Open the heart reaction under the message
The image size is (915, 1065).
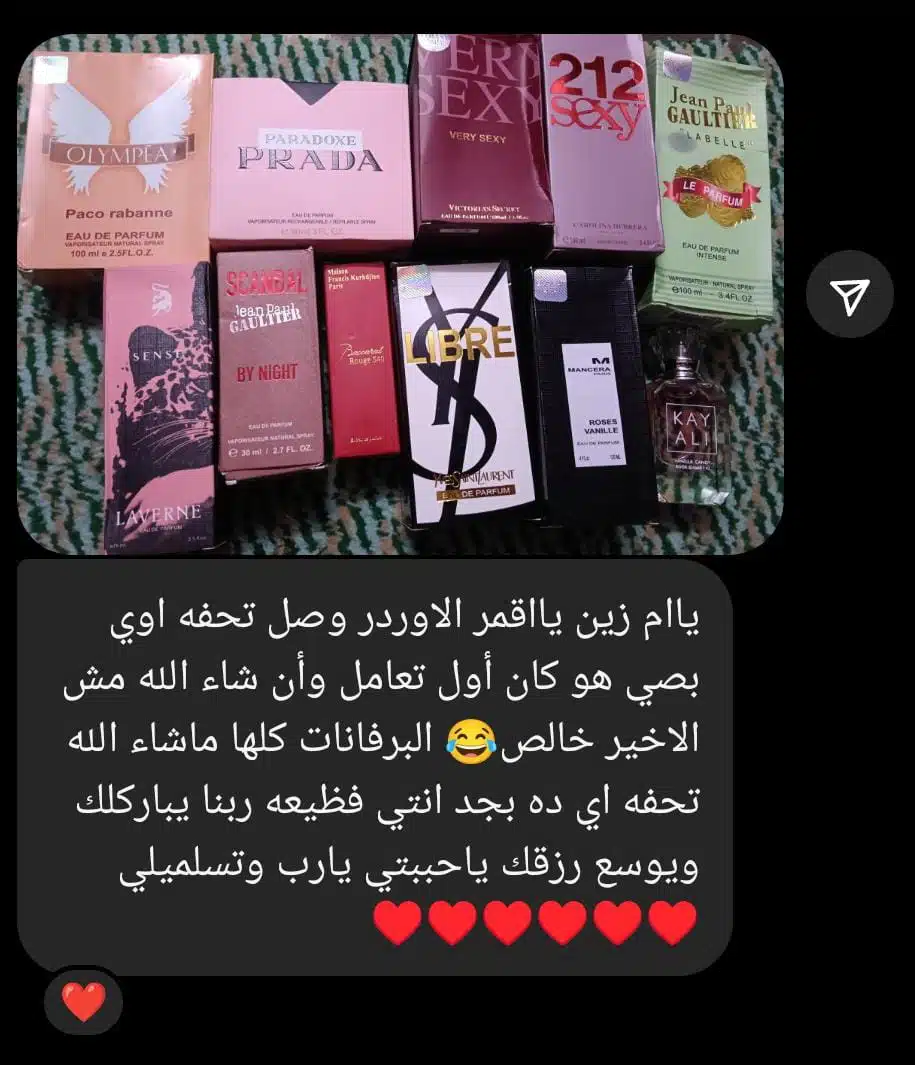pos(84,1002)
